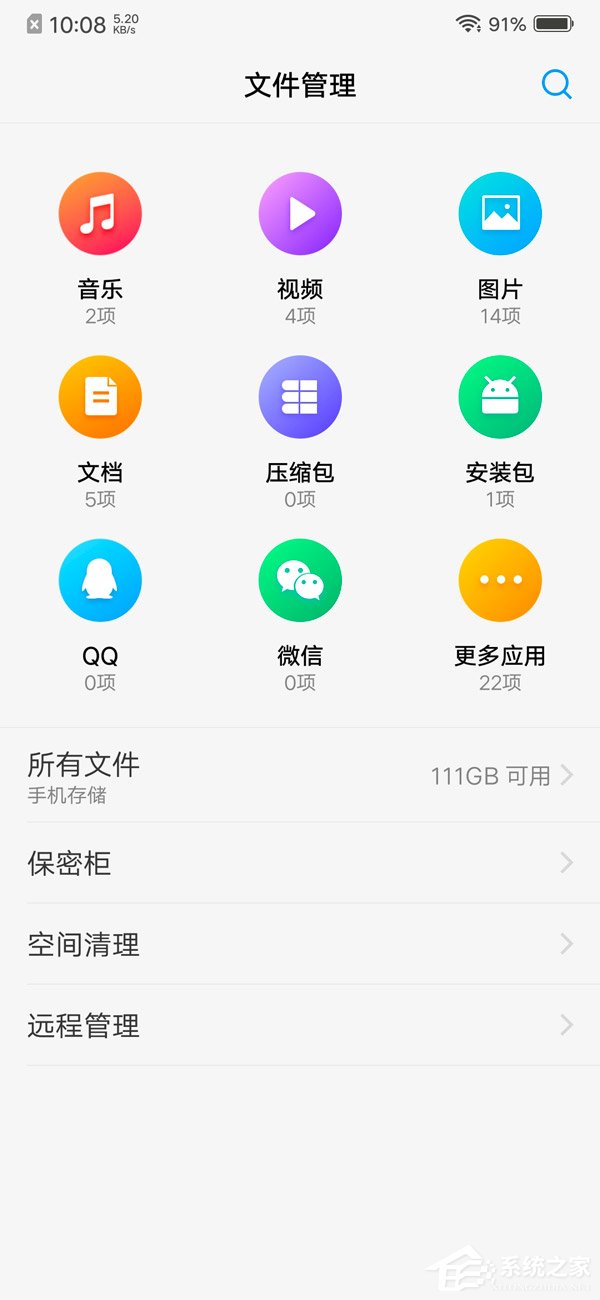Screen dimensions: 600x1300
Task: View the 图片 pictures category
Action: point(500,214)
